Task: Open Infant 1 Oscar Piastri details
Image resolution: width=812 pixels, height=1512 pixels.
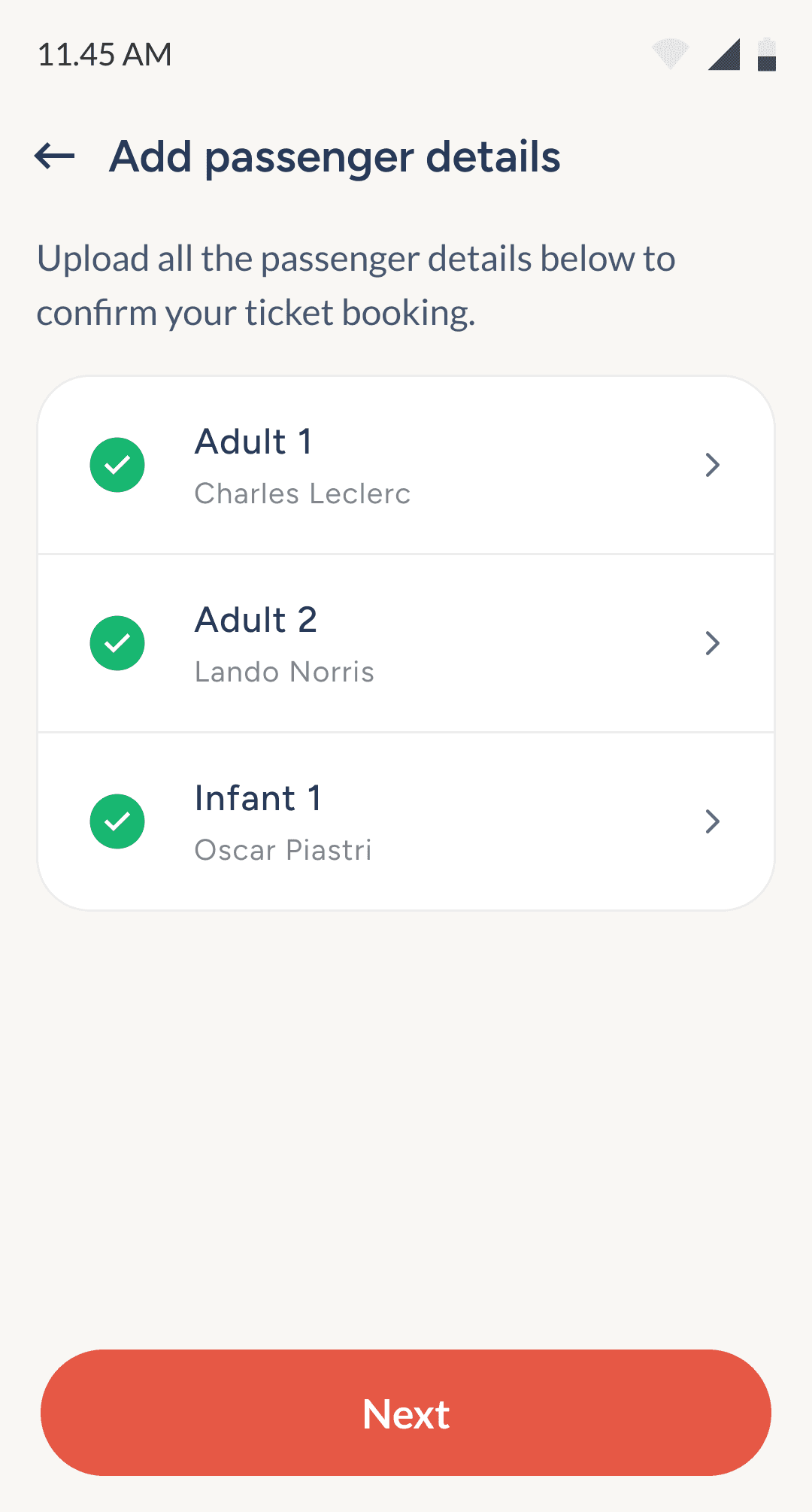Action: [x=406, y=822]
